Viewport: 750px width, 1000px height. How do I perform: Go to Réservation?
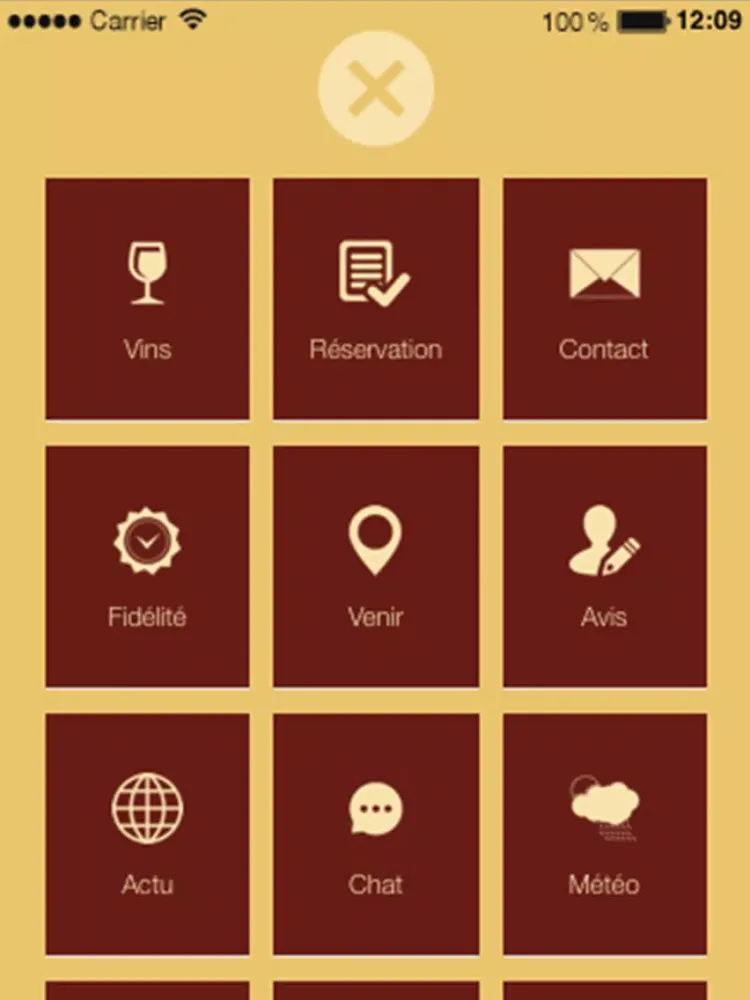[x=376, y=298]
